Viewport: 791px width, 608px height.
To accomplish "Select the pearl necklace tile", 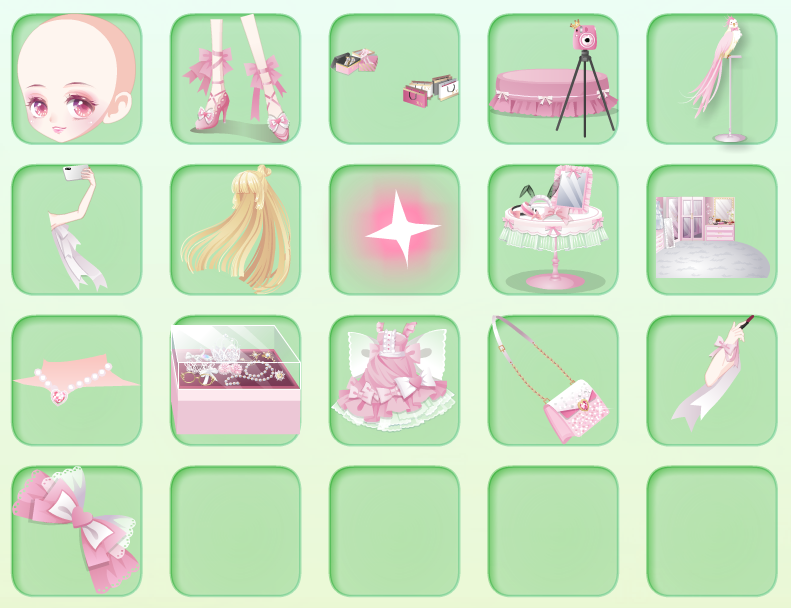I will (76, 381).
